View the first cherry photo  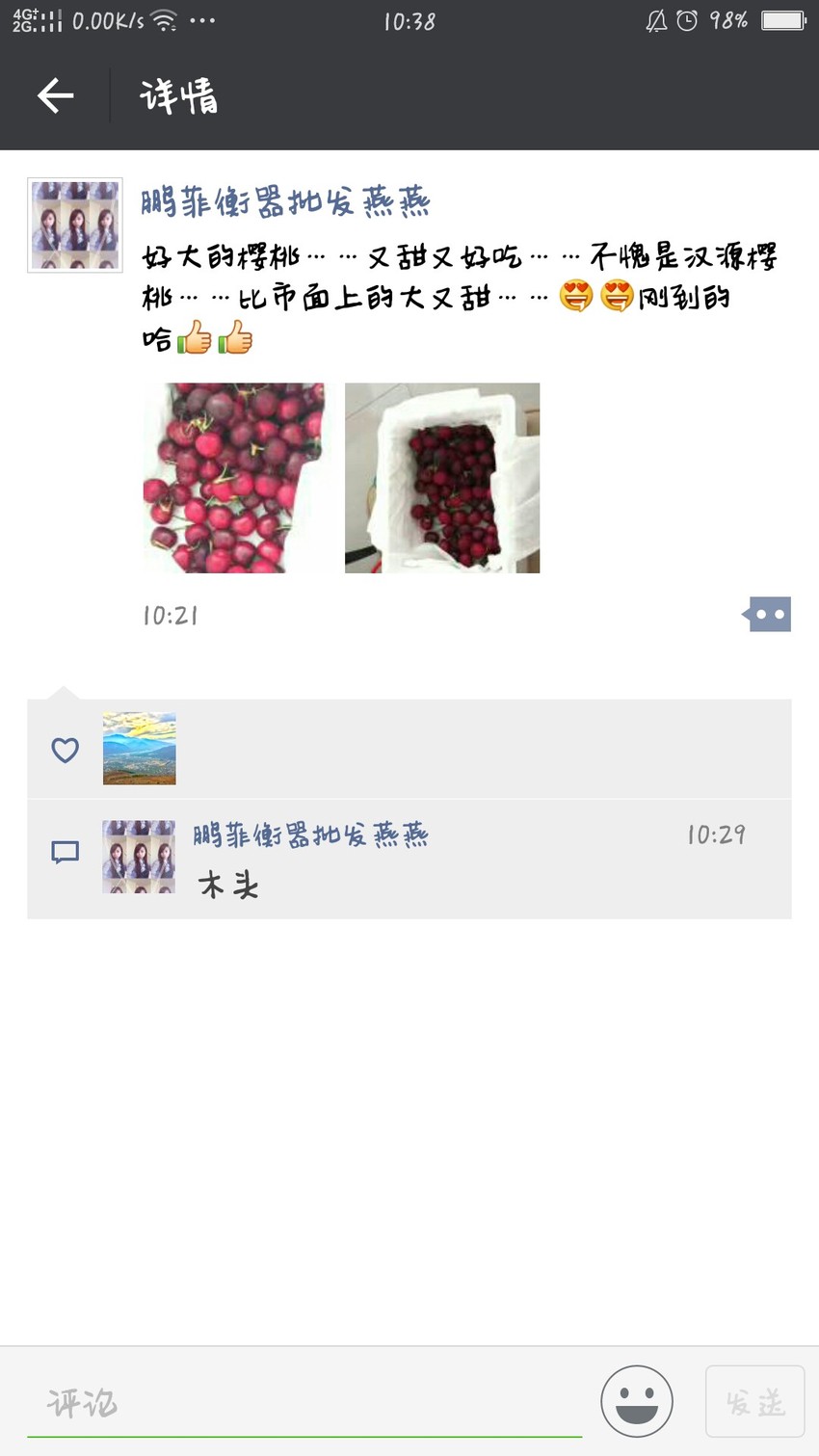[x=235, y=478]
